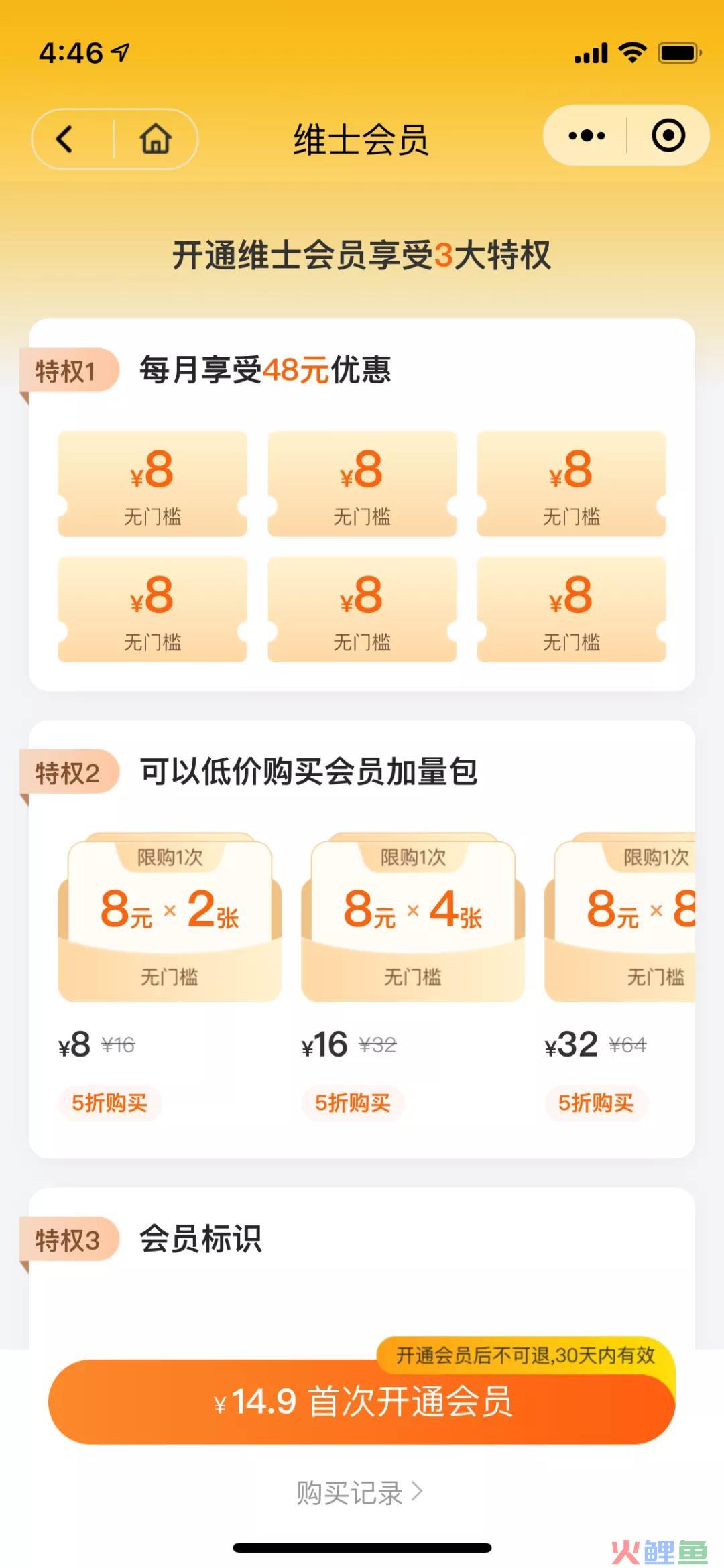Tap 5折购买 under the ¥8 pack

click(109, 1103)
